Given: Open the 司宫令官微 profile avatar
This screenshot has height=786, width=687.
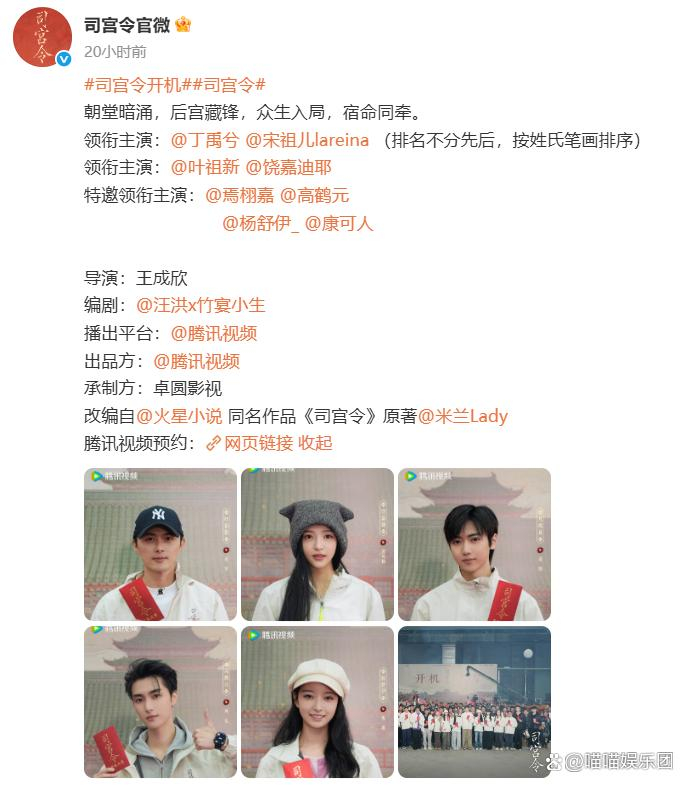Looking at the screenshot, I should click(42, 36).
